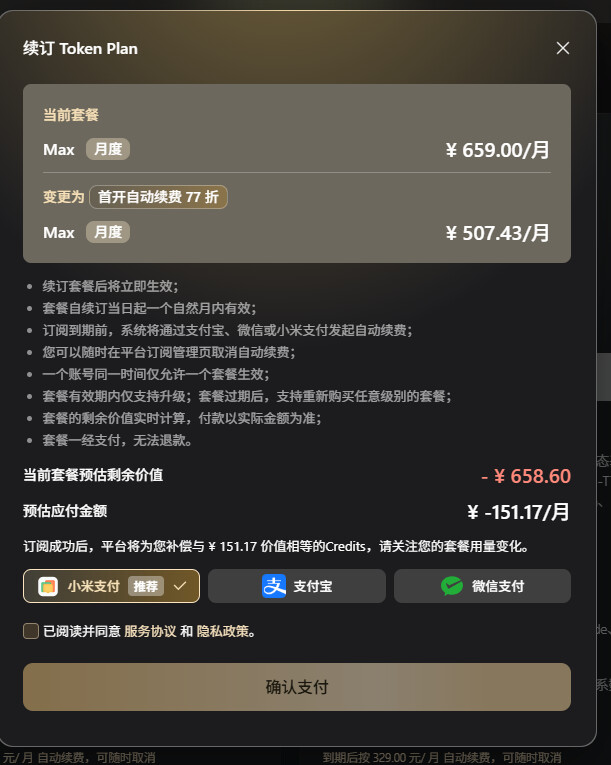
Task: Pick 微信支付 to pay
Action: click(482, 586)
